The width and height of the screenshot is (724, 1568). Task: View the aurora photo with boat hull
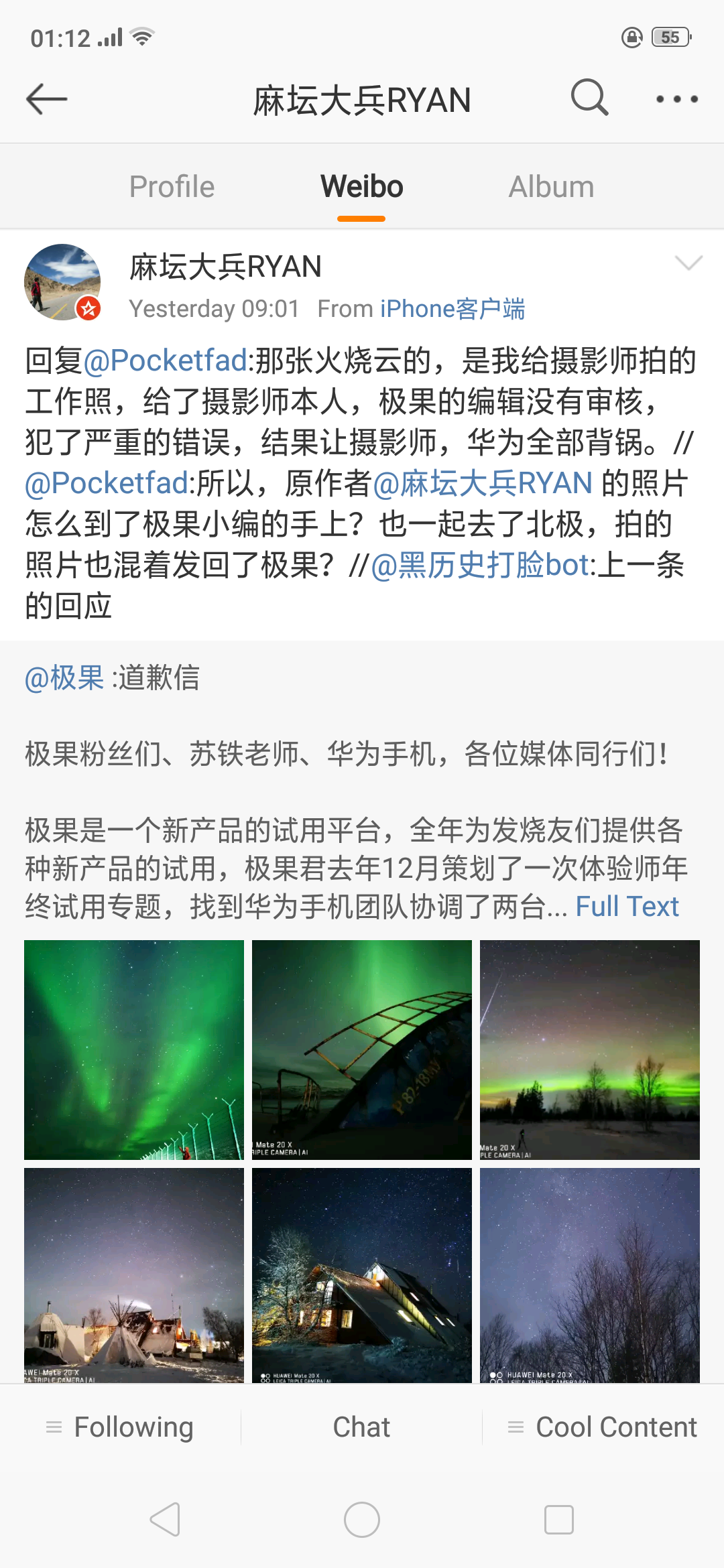point(362,1049)
